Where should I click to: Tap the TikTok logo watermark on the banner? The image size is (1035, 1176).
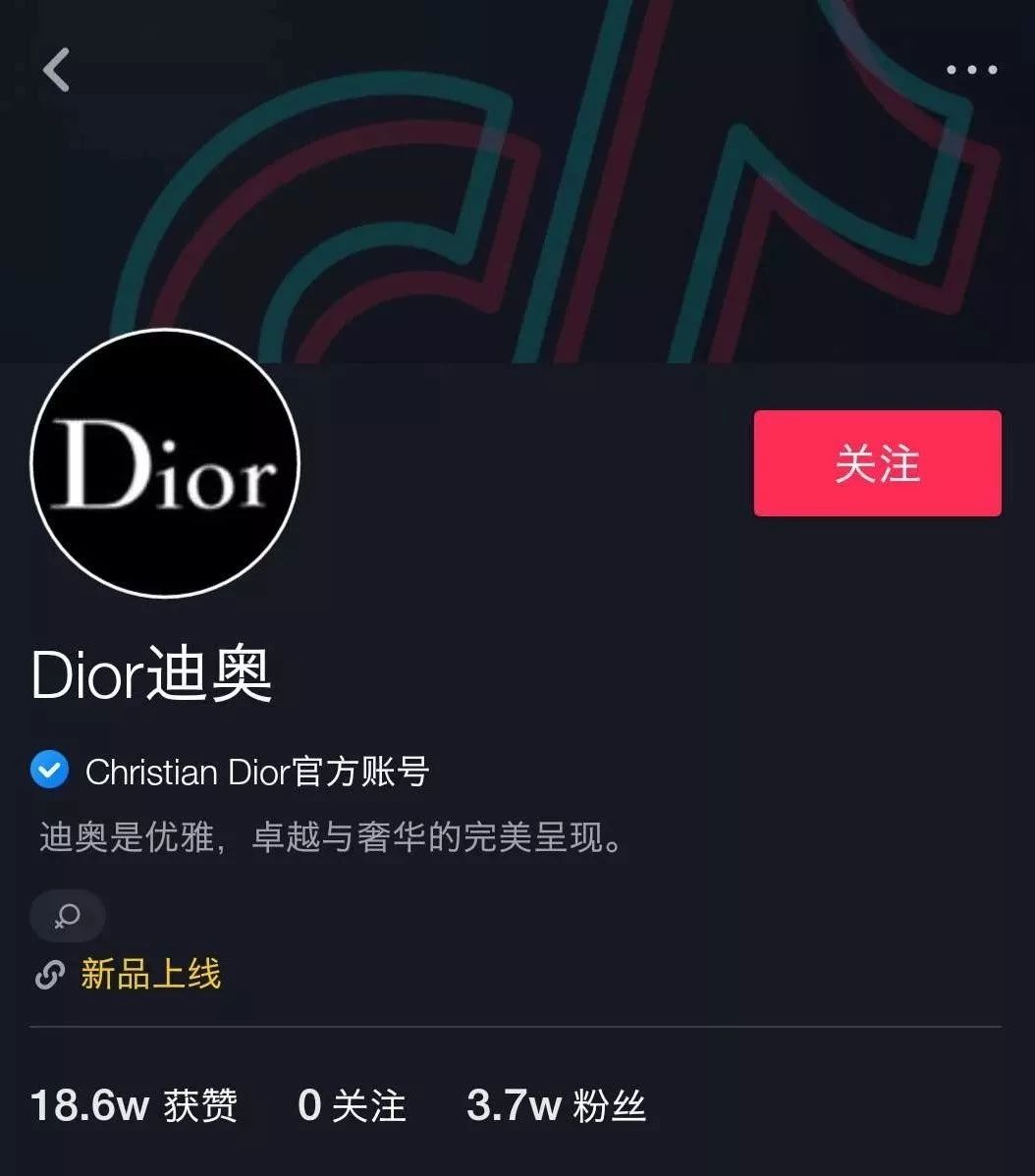(589, 177)
